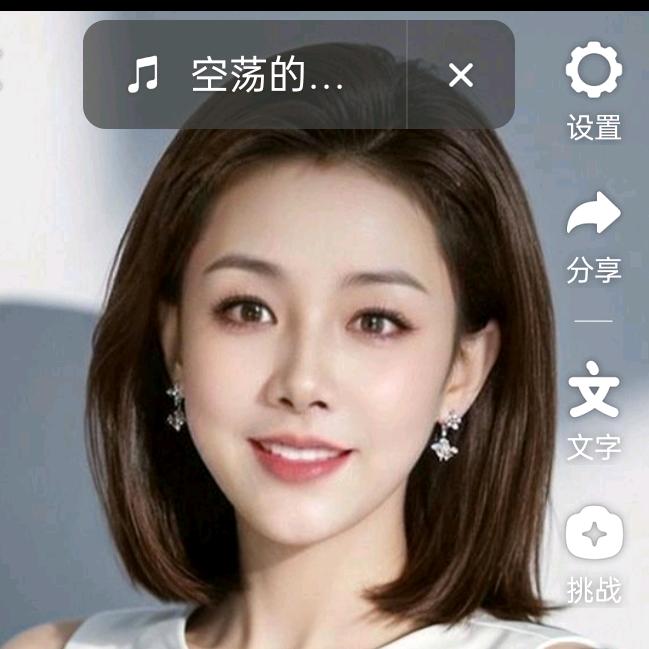Viewport: 649px width, 649px height.
Task: Add text using the 文字 tool
Action: click(594, 412)
